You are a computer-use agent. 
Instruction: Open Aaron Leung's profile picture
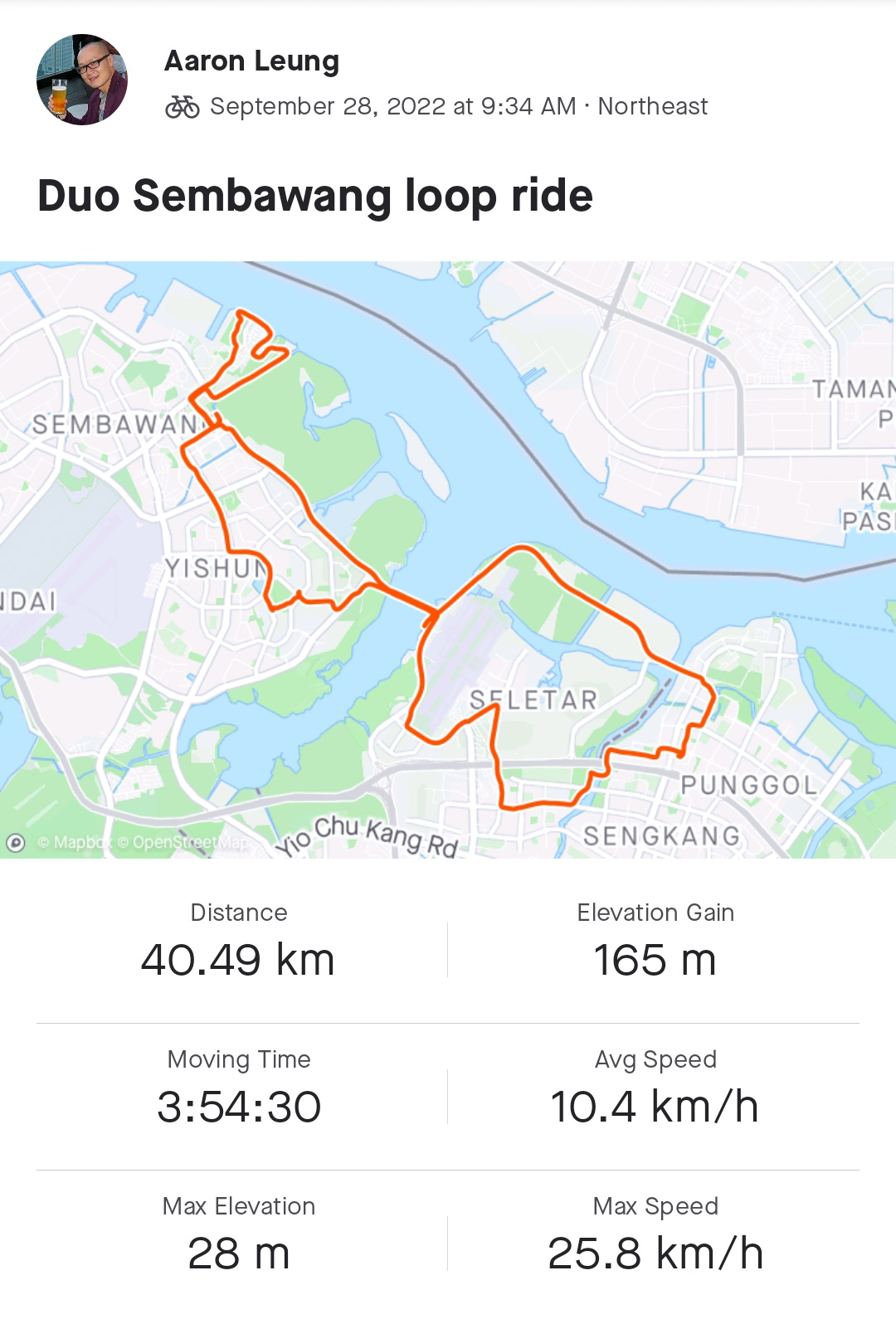pos(82,80)
